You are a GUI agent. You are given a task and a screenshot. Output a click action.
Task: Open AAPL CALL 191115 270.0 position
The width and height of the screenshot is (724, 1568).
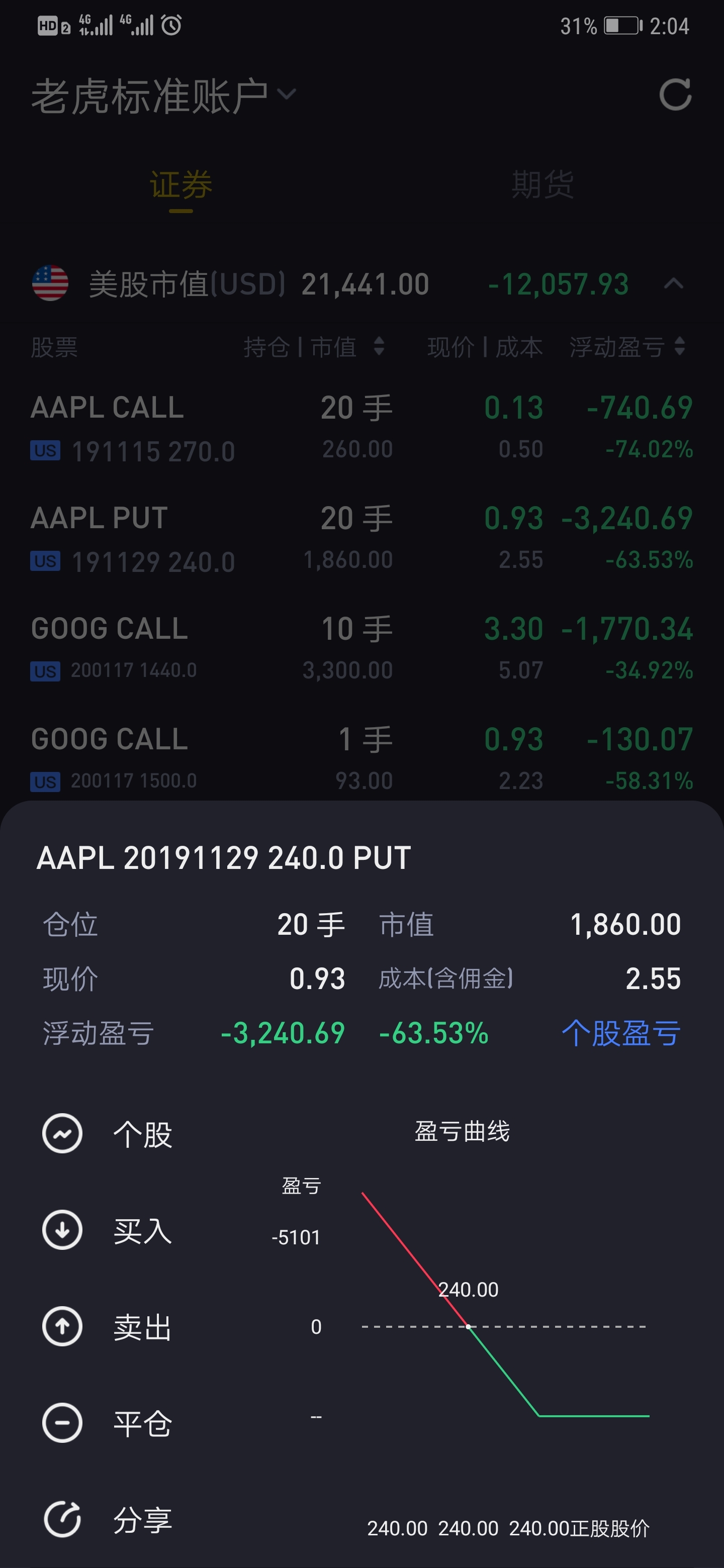361,428
